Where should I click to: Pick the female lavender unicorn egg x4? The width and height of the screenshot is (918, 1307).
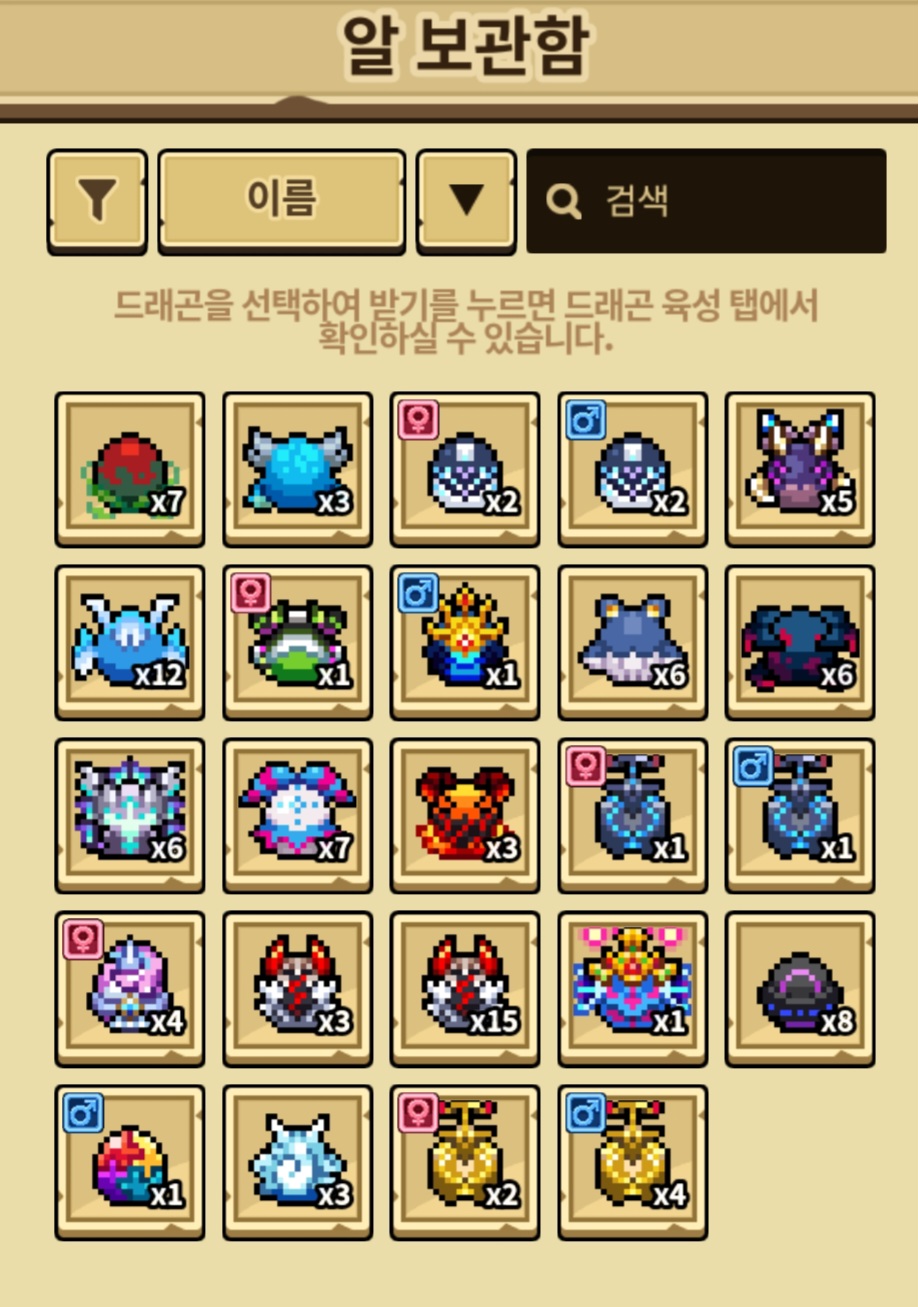tap(130, 988)
